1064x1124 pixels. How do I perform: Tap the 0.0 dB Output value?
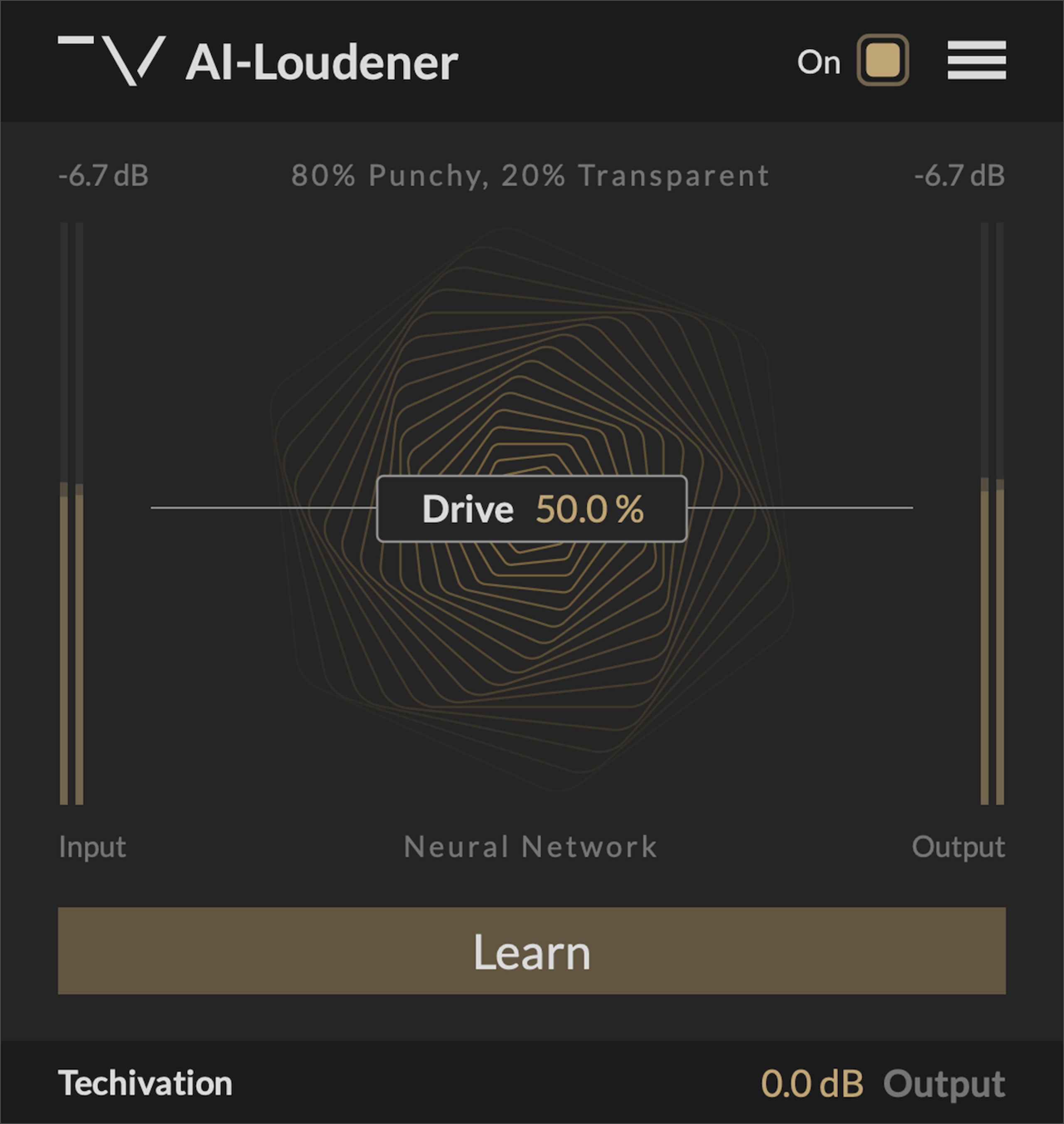pyautogui.click(x=812, y=1084)
